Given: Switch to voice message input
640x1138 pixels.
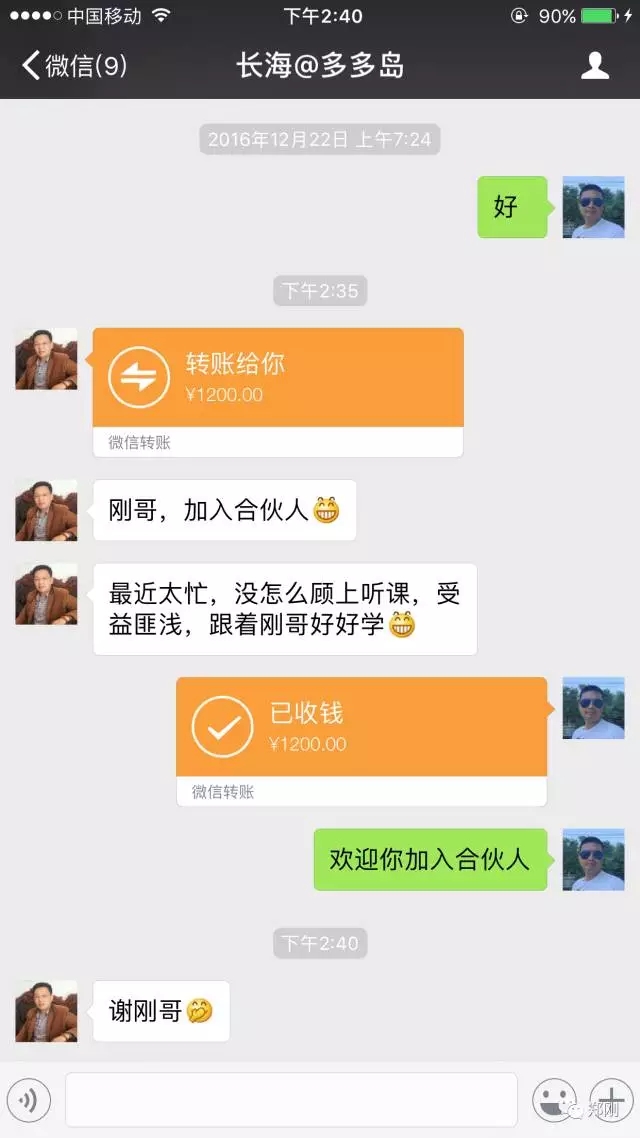Looking at the screenshot, I should click(x=28, y=1100).
